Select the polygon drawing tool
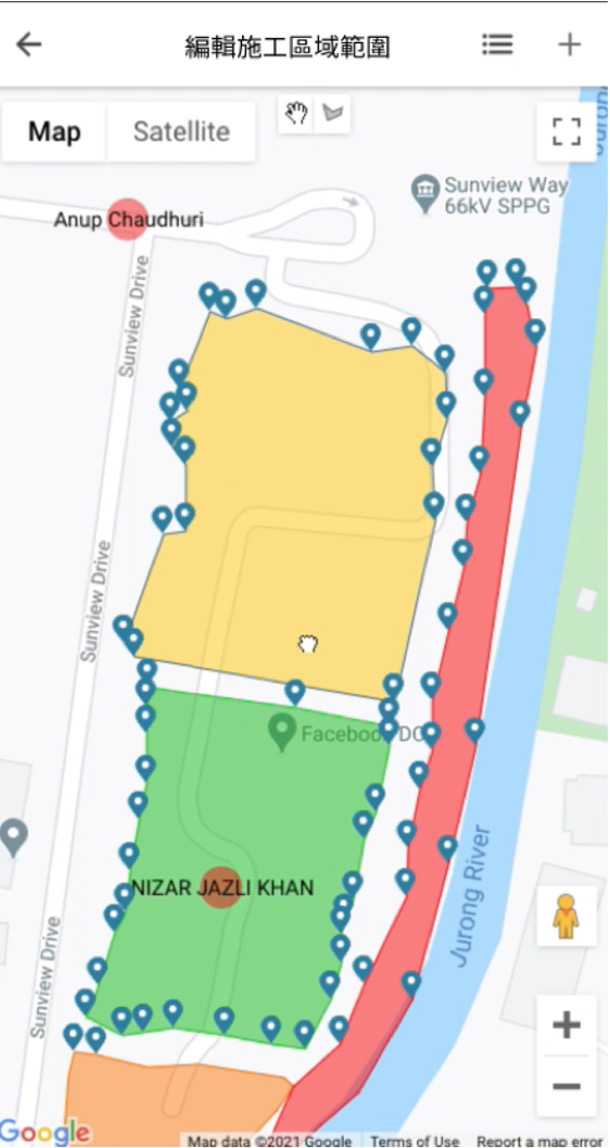This screenshot has width=610, height=1148. (x=332, y=114)
